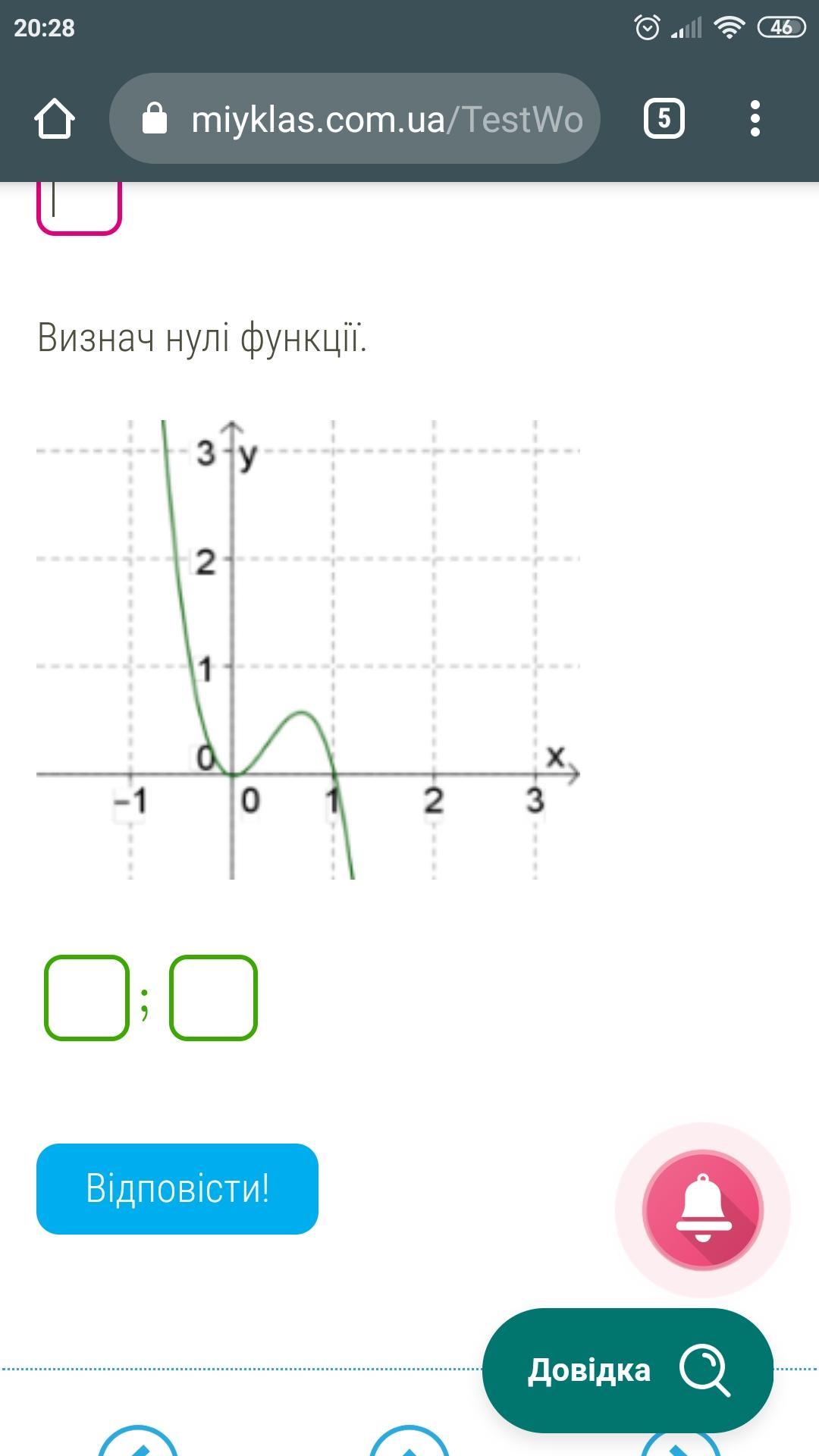Submit the answer with Відповісти!
Screen dimensions: 819x1456
pyautogui.click(x=177, y=1188)
